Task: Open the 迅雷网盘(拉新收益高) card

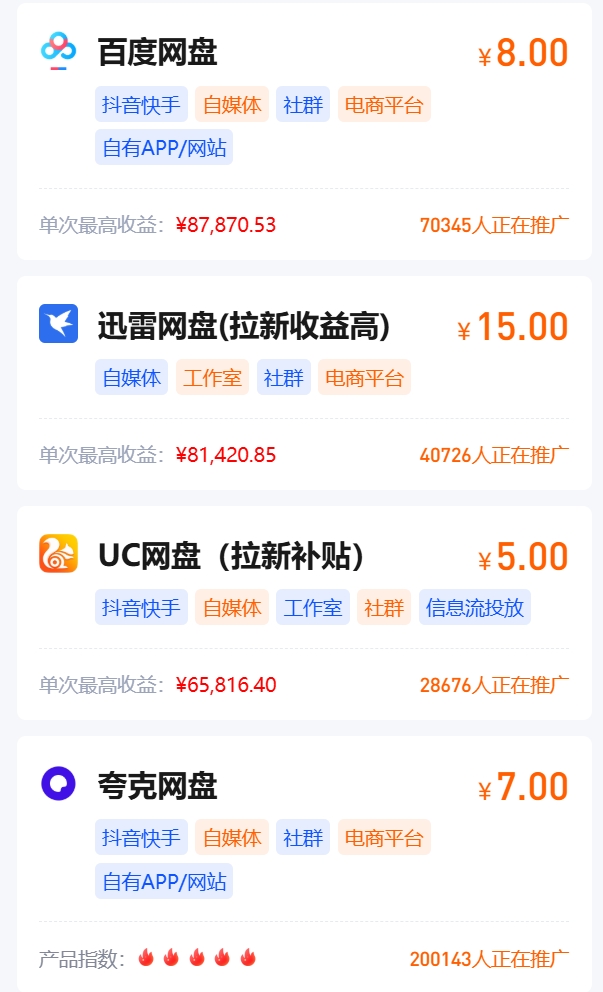Action: 304,383
